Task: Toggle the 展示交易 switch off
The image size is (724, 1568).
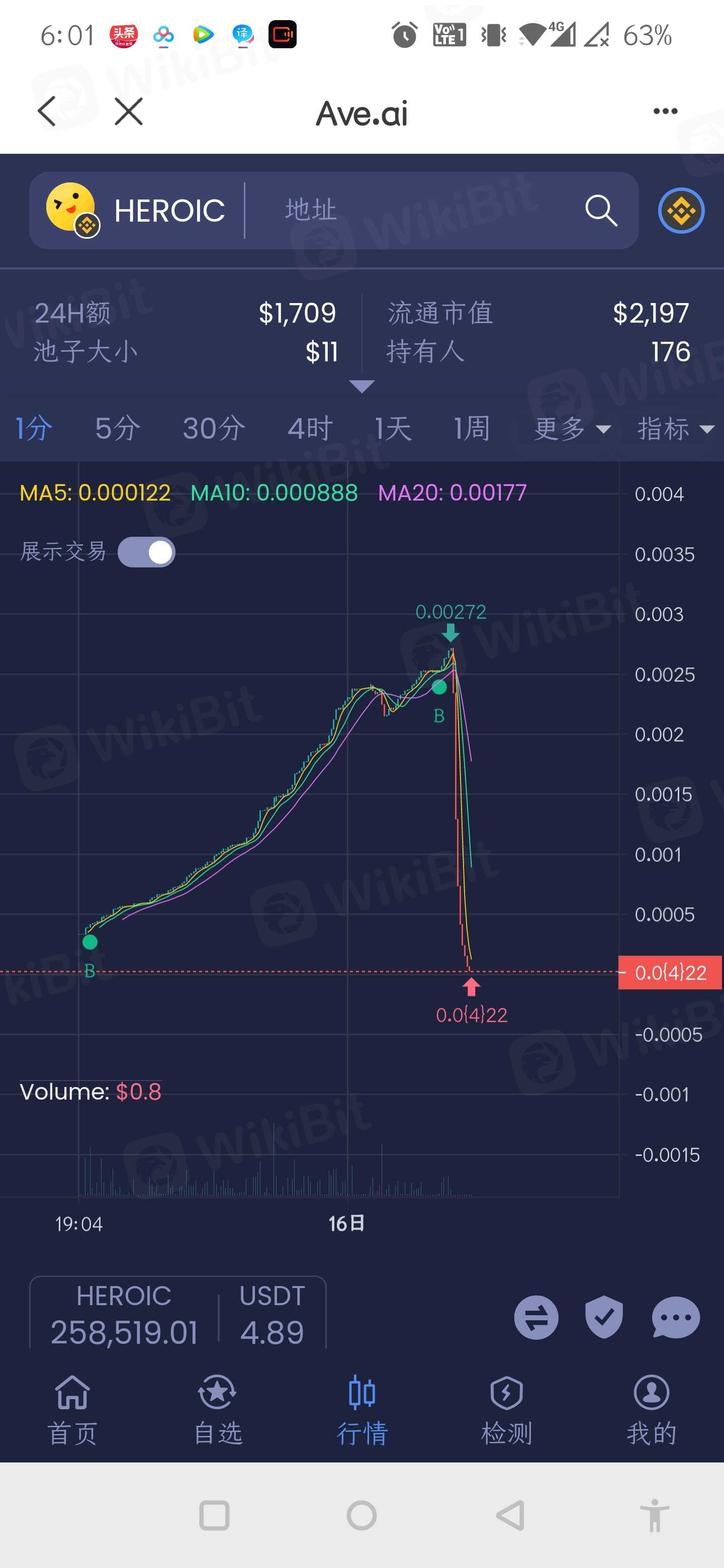Action: 147,552
